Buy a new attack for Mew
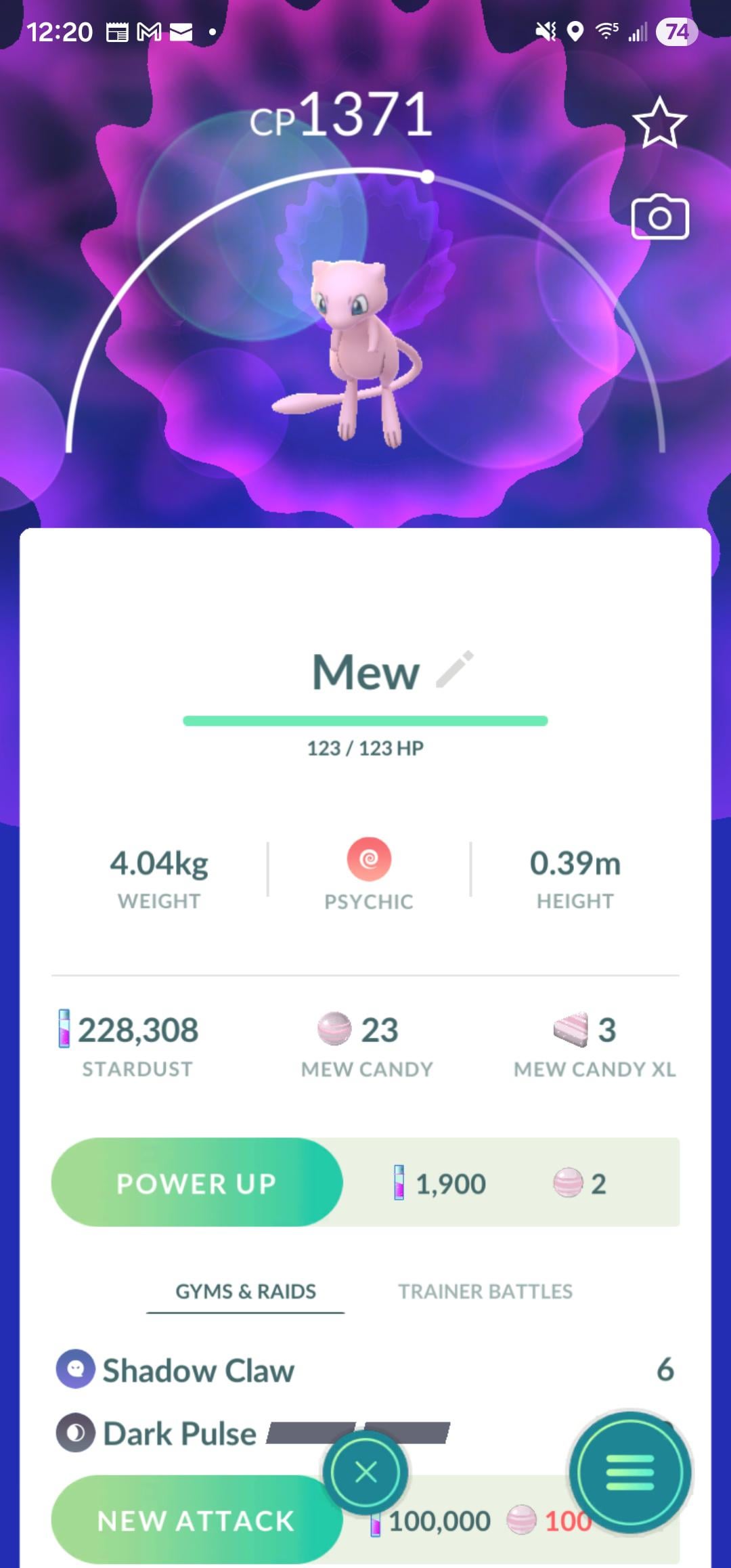The width and height of the screenshot is (731, 1568). coord(196,1520)
